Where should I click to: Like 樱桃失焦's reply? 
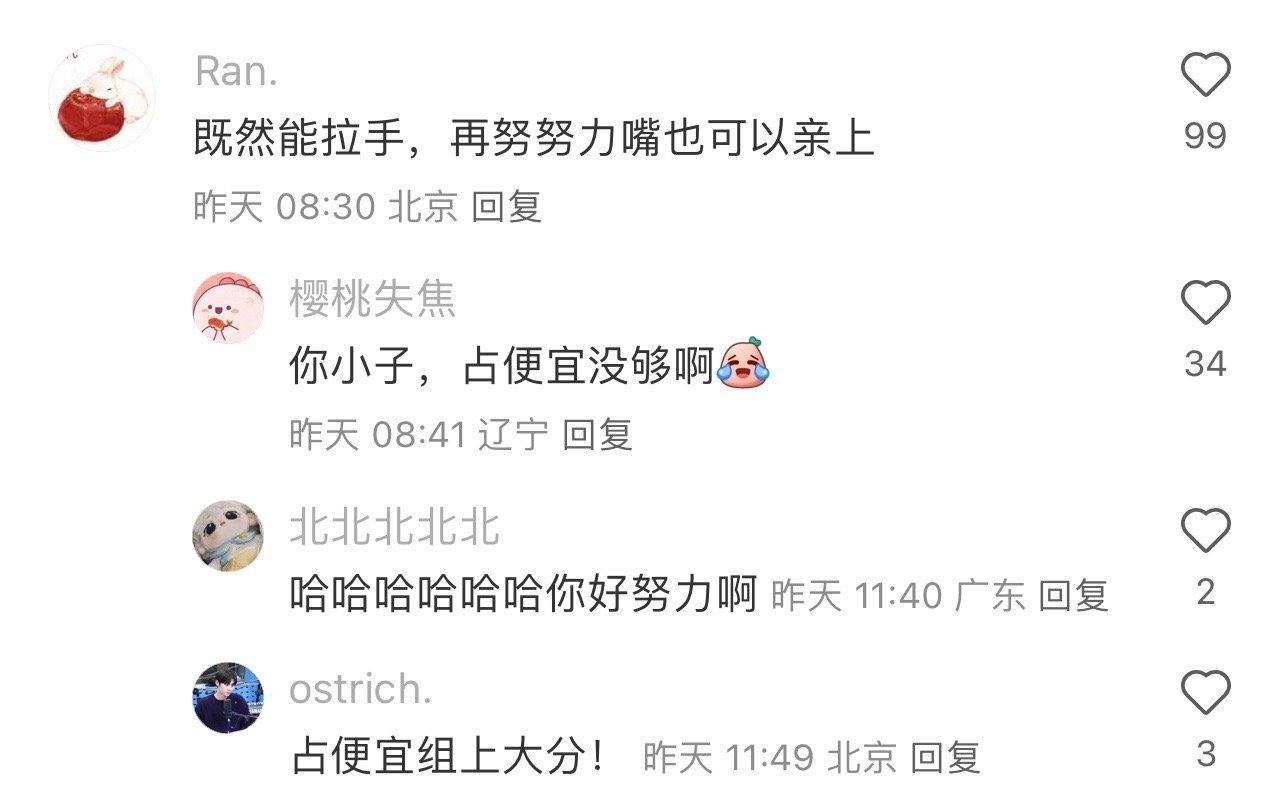[x=1205, y=303]
